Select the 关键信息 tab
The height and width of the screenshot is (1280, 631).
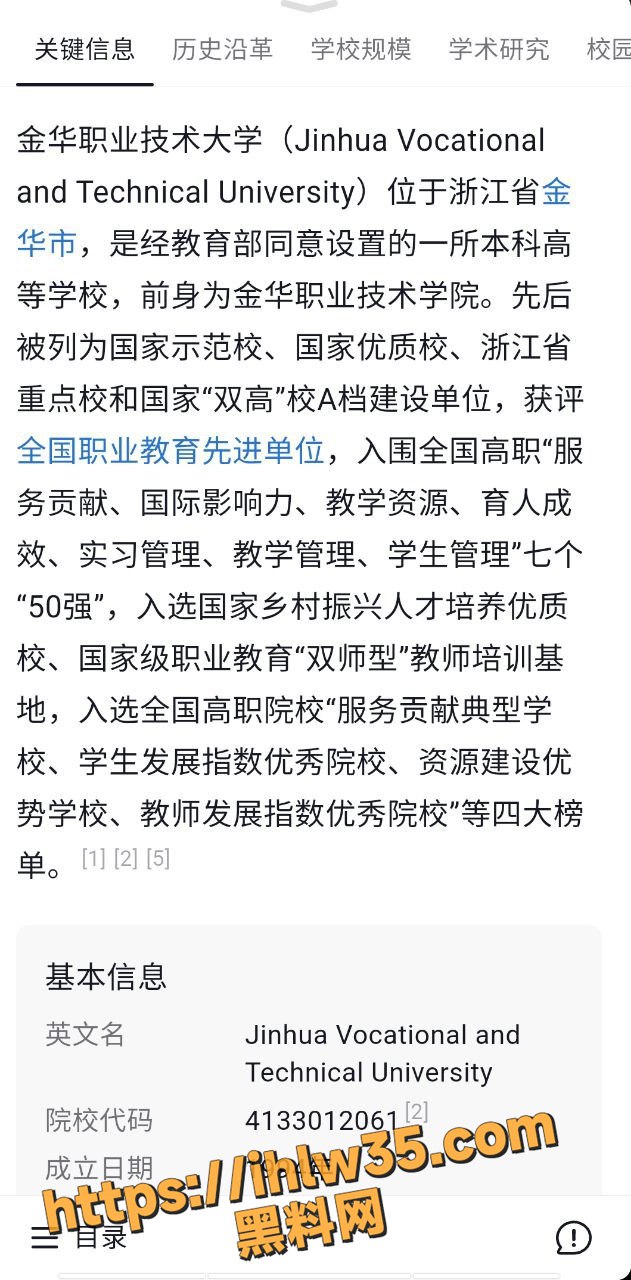point(85,49)
